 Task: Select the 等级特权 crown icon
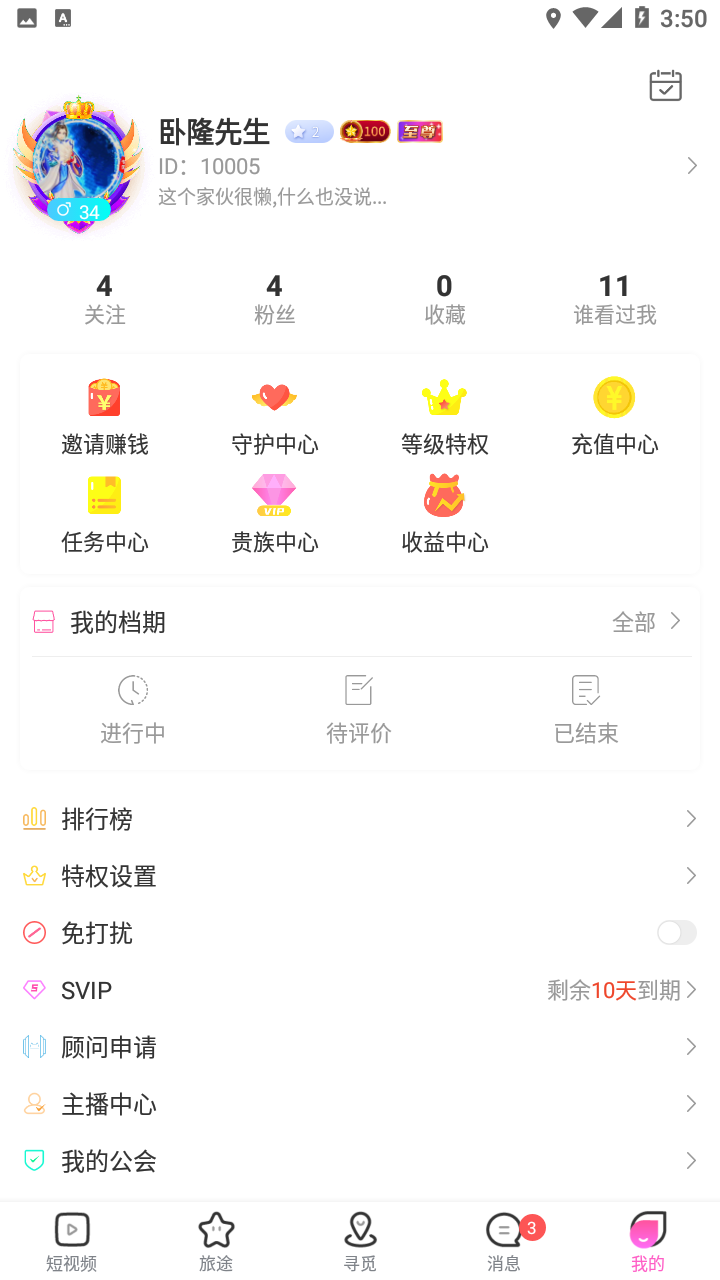(444, 397)
